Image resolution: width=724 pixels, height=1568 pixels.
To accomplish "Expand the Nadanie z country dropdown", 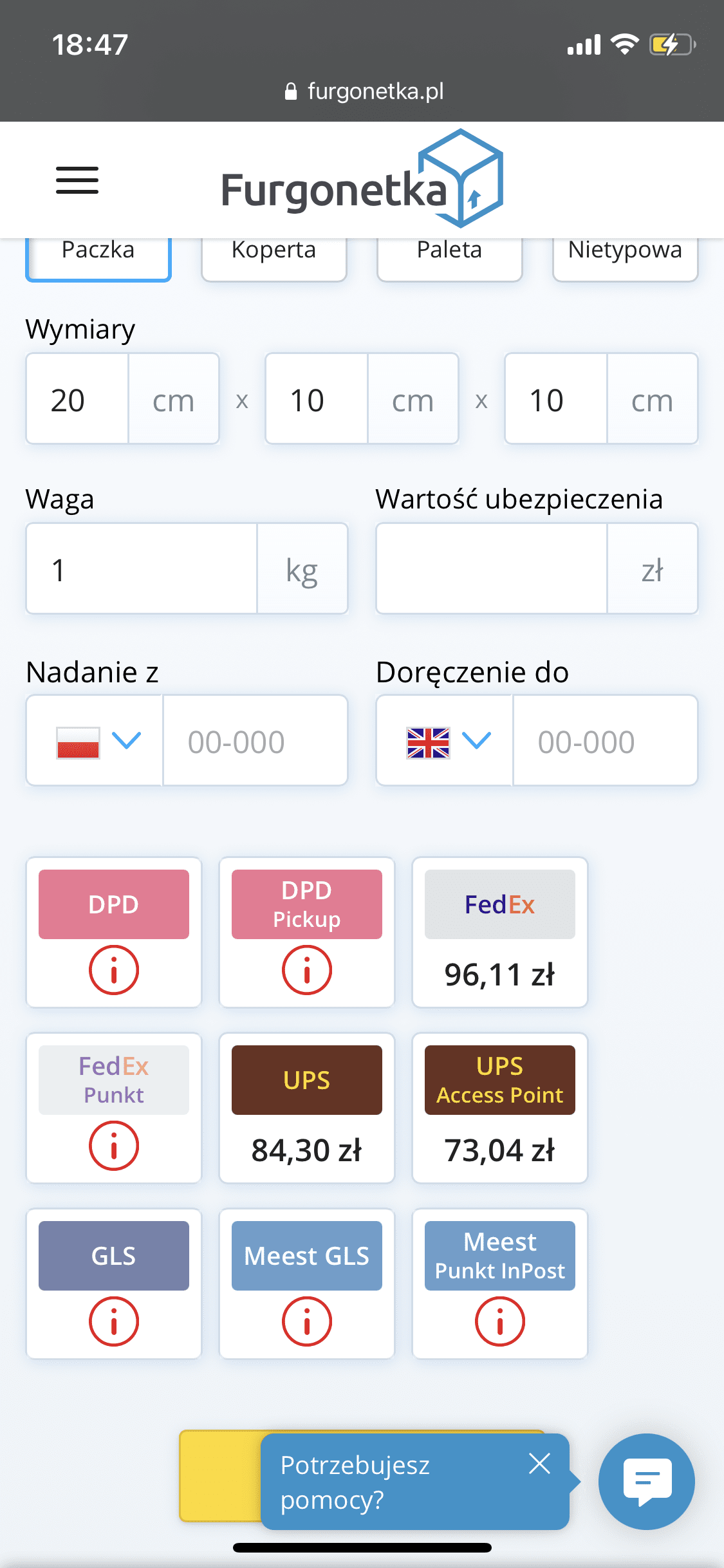I will [x=95, y=741].
